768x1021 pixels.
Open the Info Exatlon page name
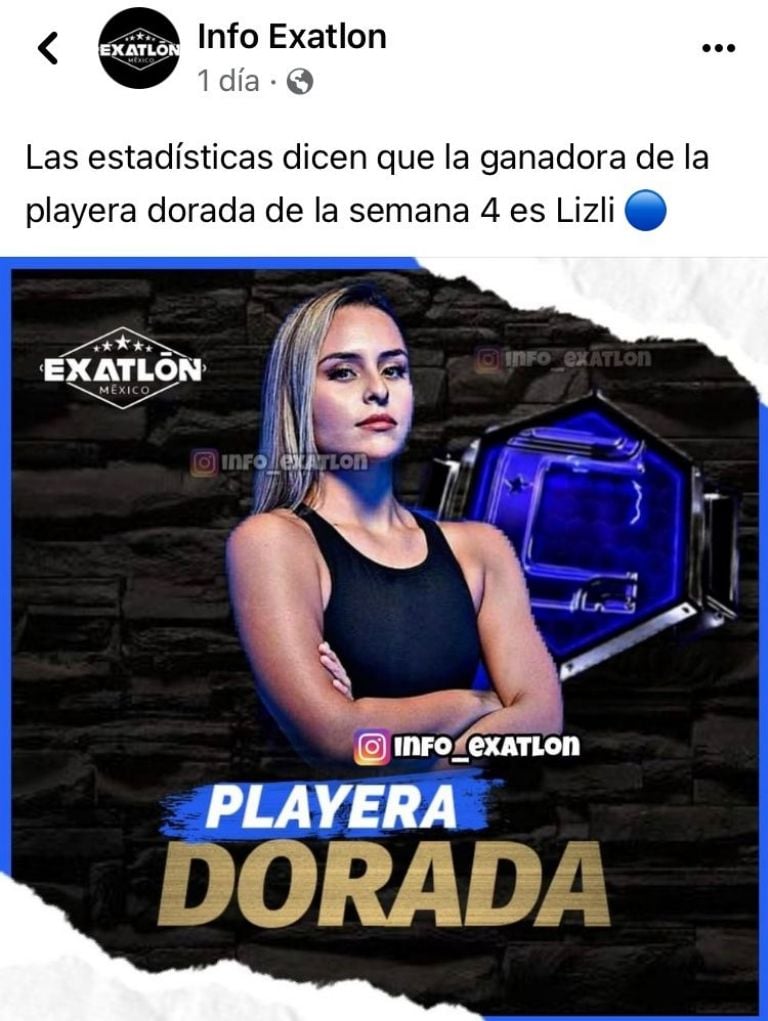(292, 37)
